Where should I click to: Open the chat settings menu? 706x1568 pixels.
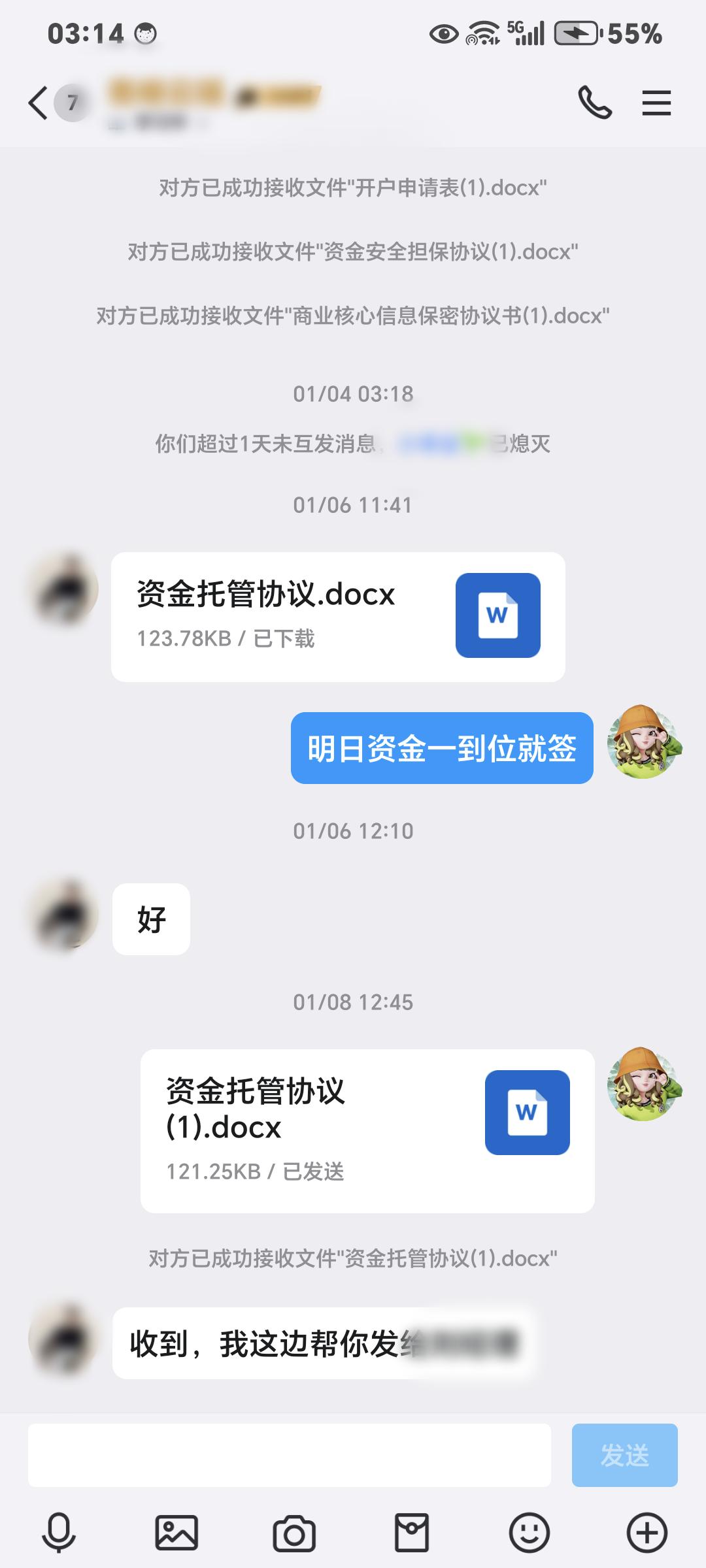(656, 103)
